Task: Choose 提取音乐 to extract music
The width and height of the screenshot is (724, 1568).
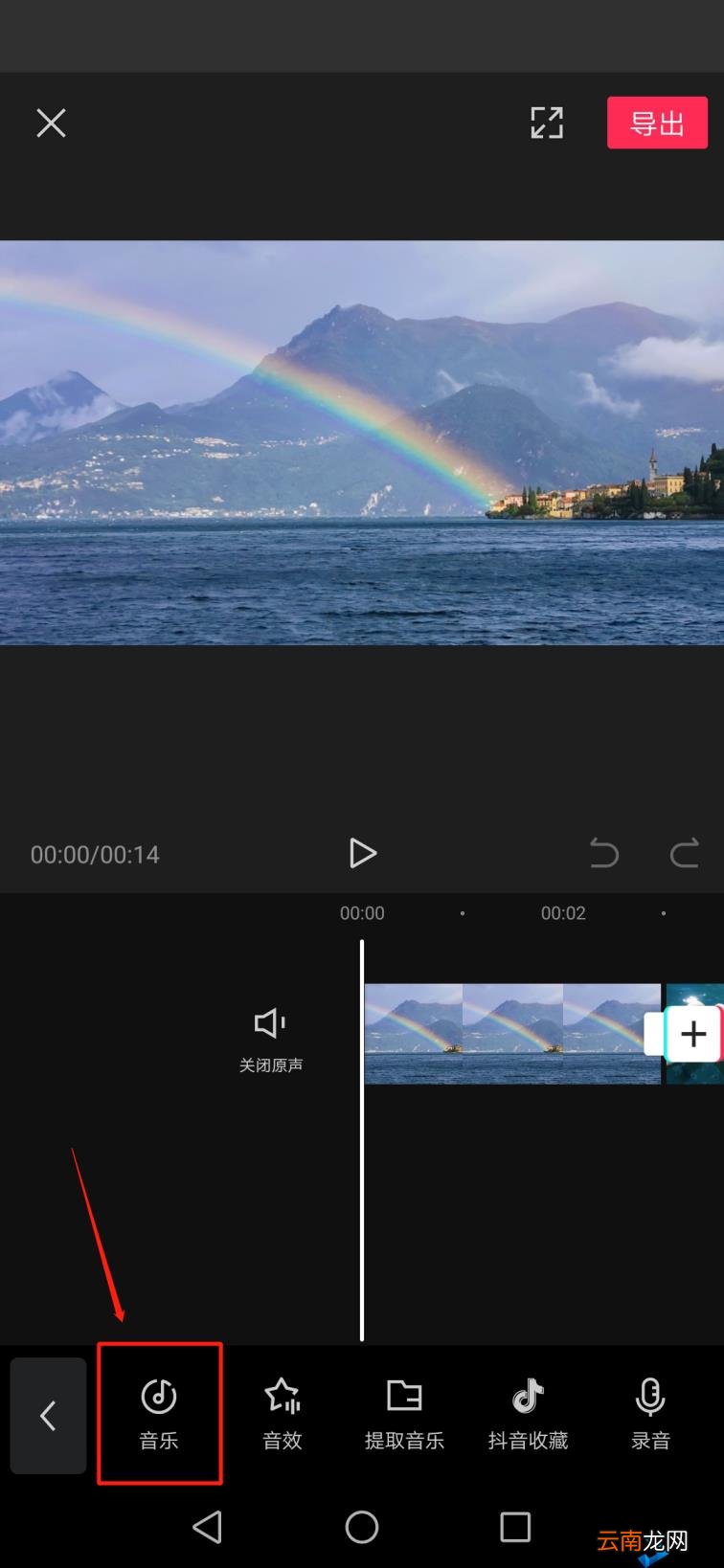Action: tap(404, 1415)
